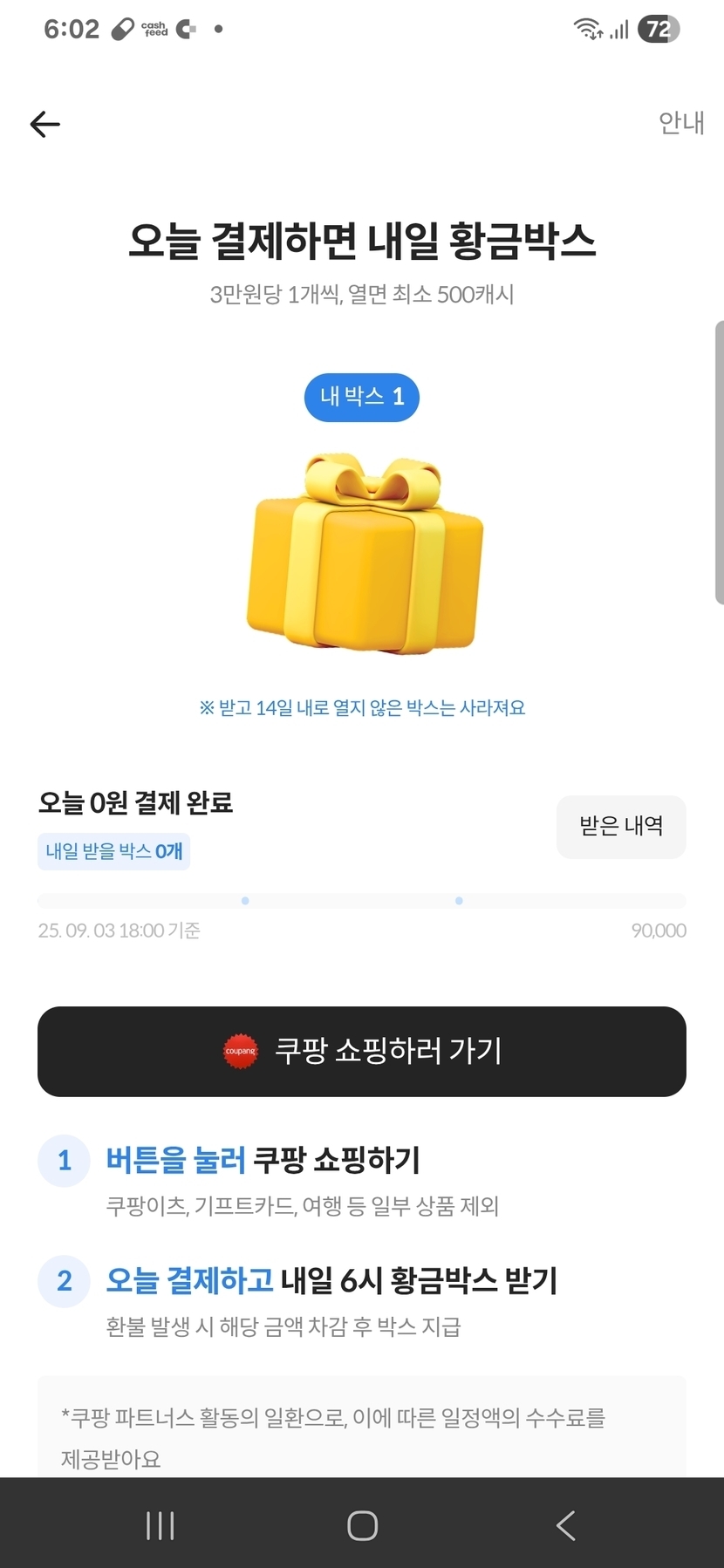
Task: Go back using the top arrow
Action: (45, 125)
